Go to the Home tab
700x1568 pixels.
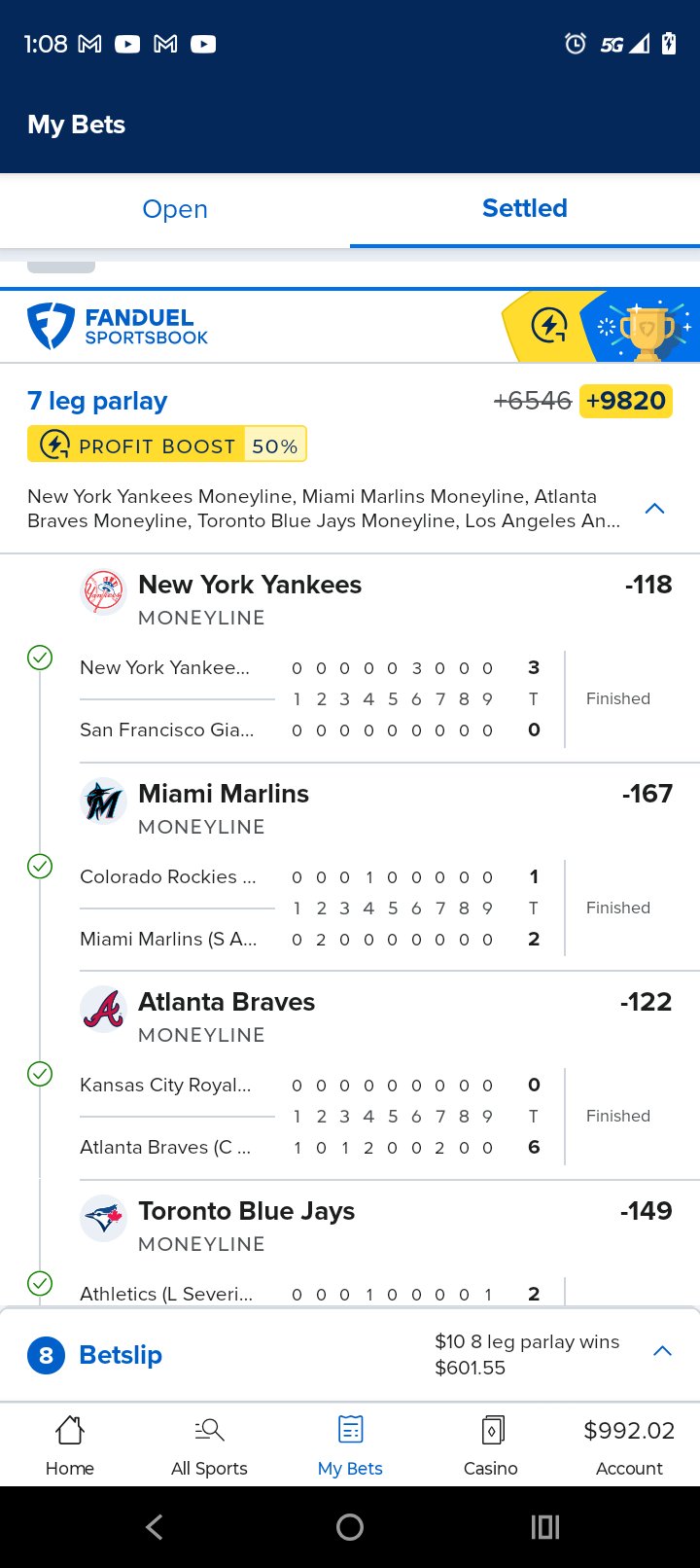coord(70,1444)
